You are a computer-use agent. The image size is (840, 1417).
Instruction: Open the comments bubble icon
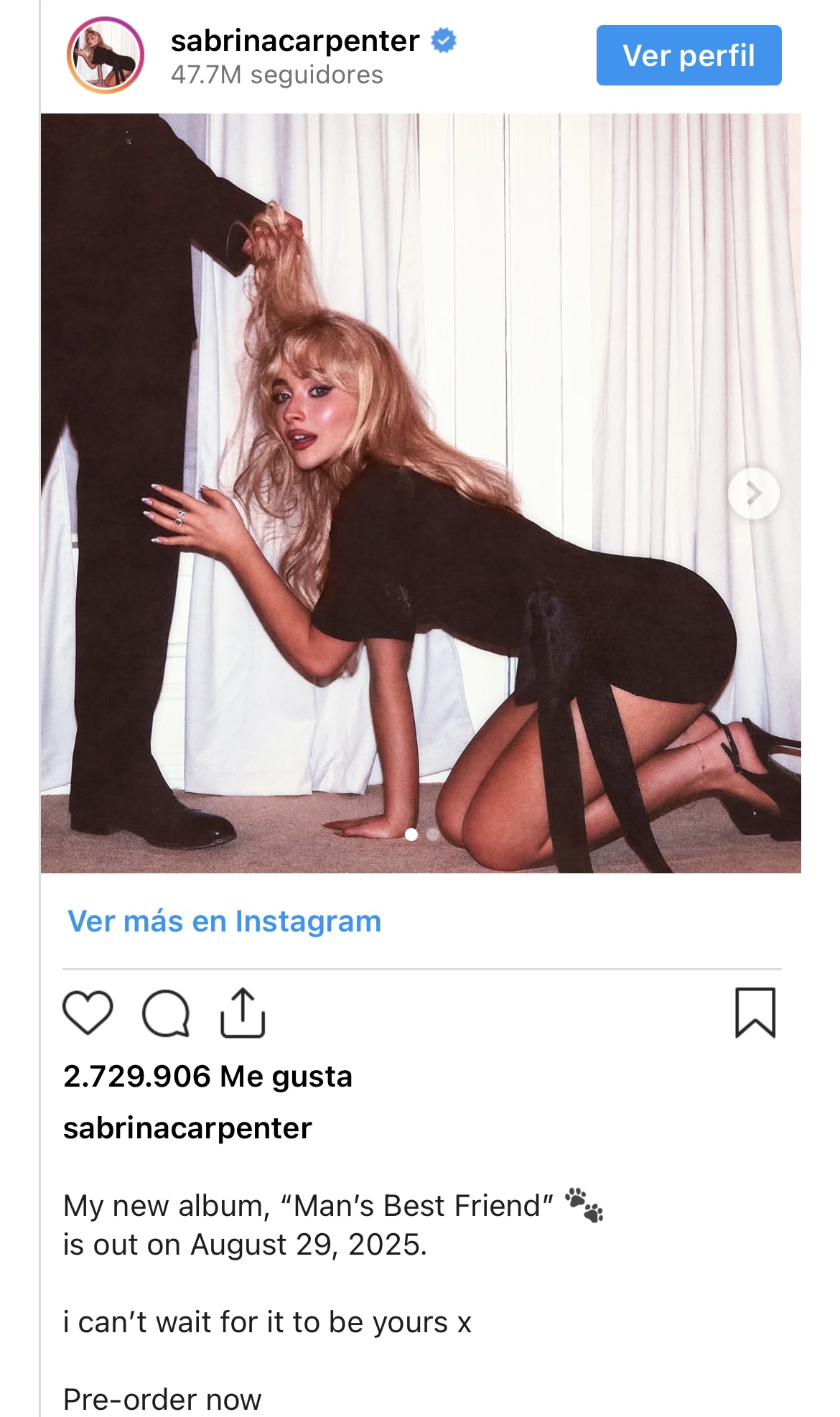coord(166,1013)
